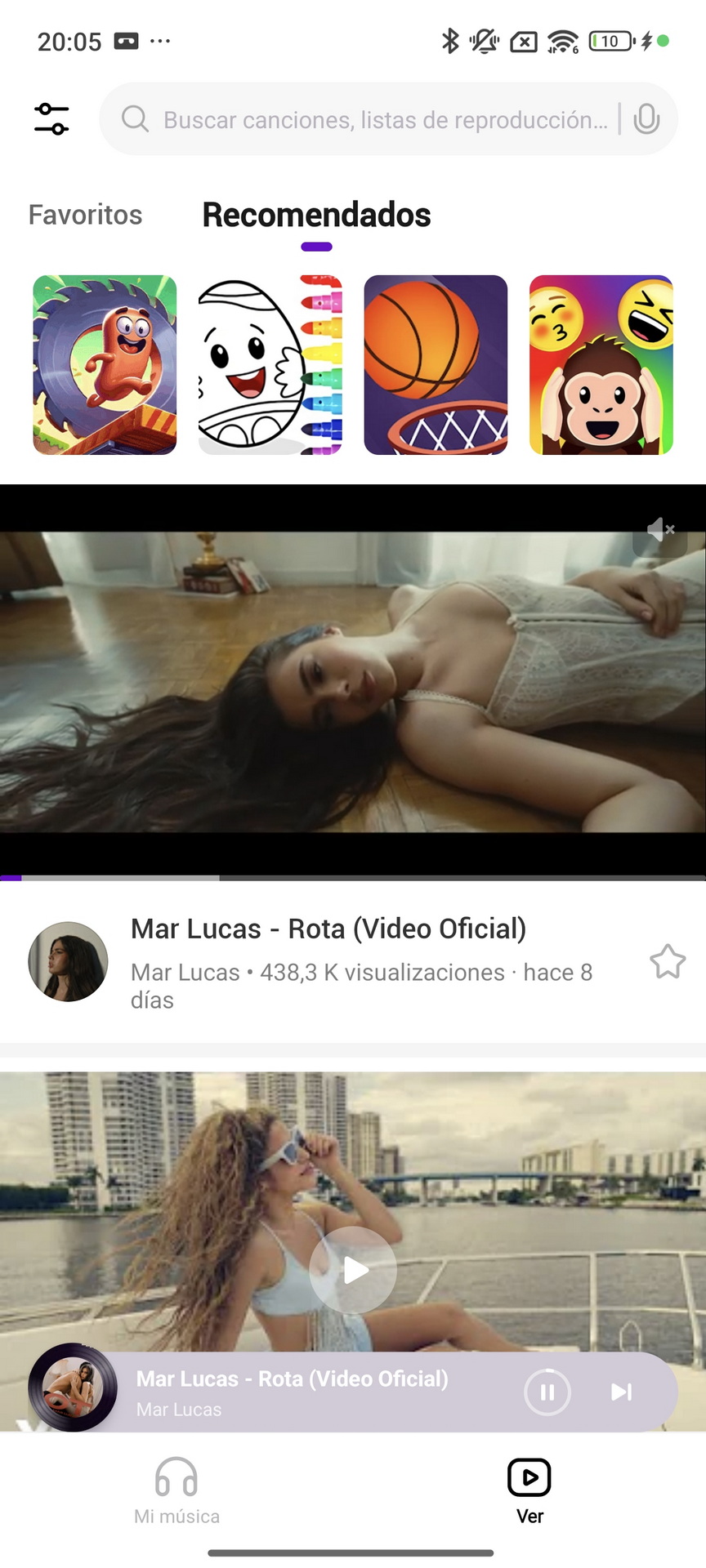Switch to the Ver tab

529,1491
